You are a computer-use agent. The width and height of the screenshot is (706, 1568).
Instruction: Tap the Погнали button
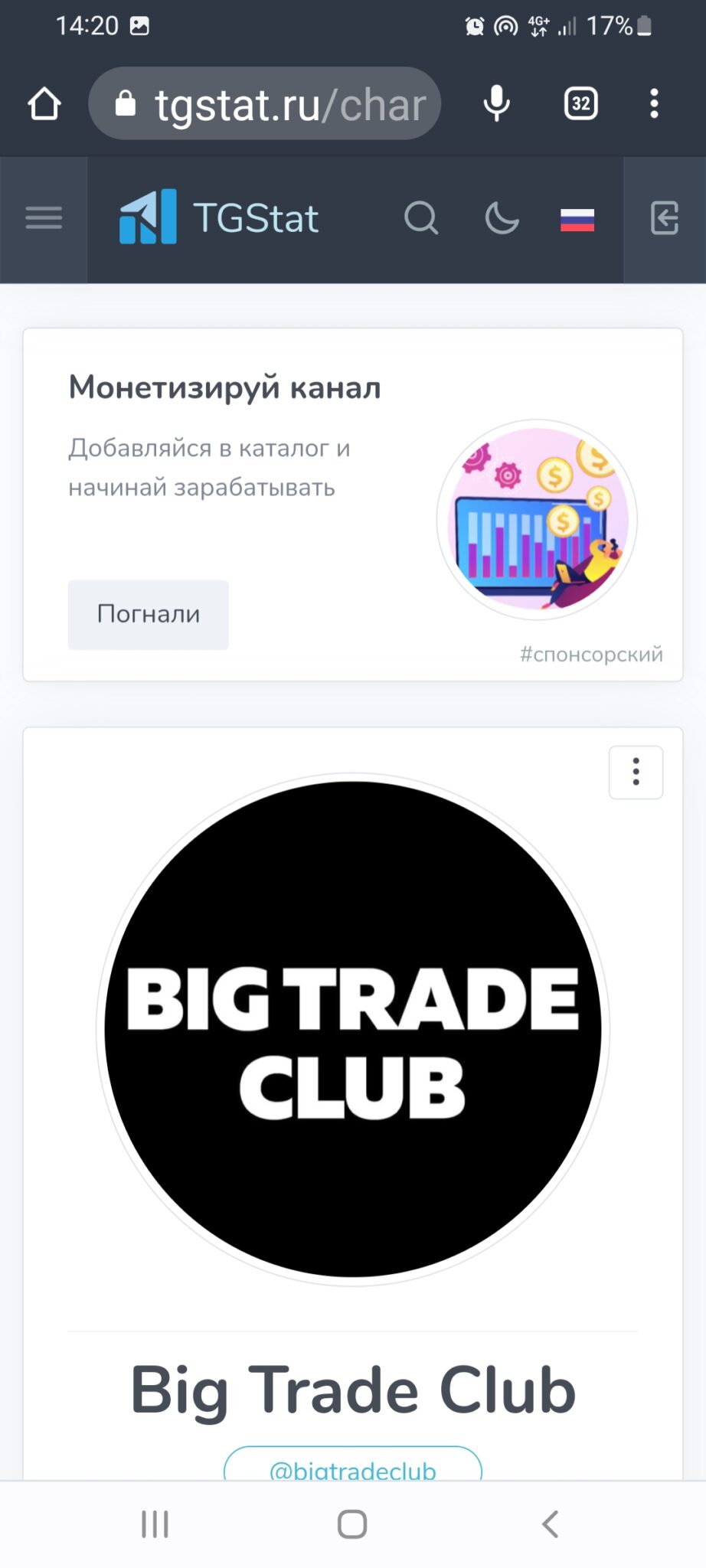(x=149, y=615)
